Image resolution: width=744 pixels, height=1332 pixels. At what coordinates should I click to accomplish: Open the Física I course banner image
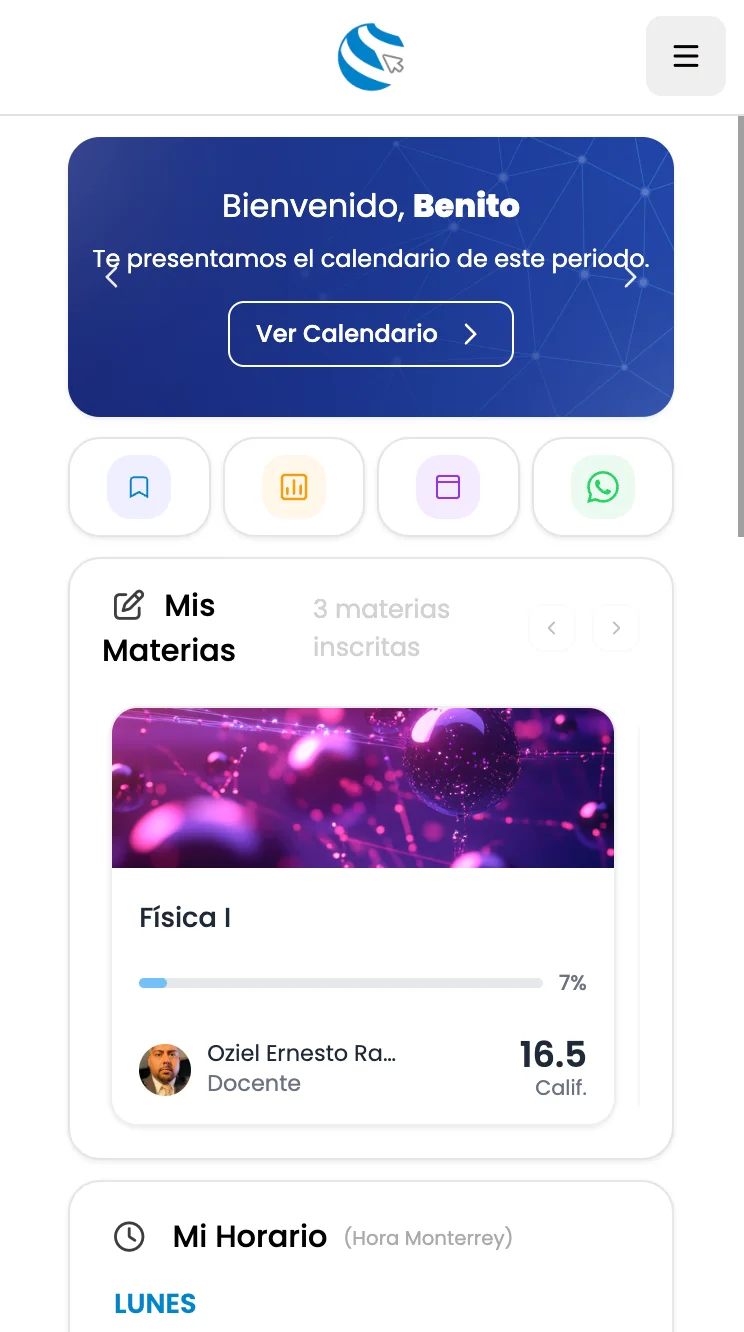click(x=363, y=787)
